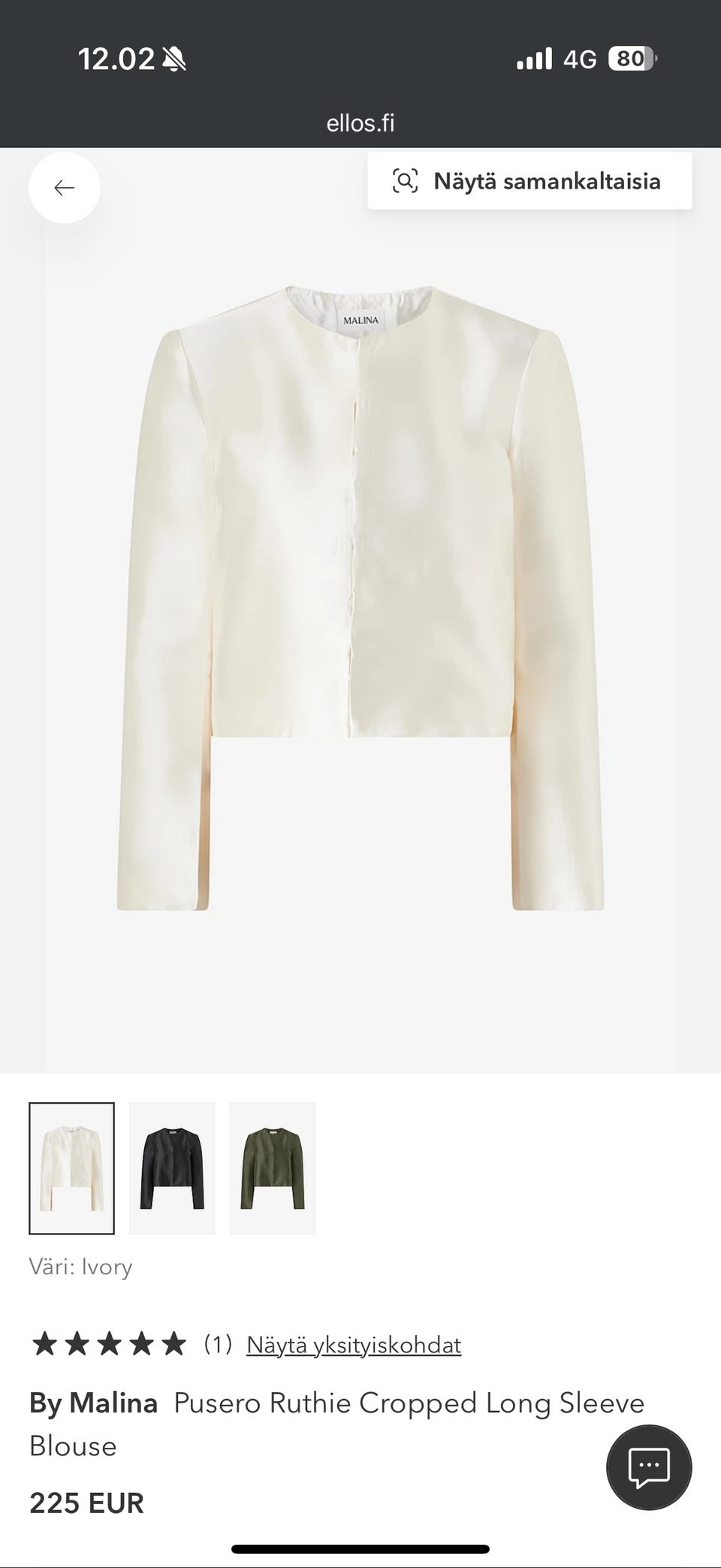Select the Ivory color thumbnail
The image size is (721, 1568).
72,1168
